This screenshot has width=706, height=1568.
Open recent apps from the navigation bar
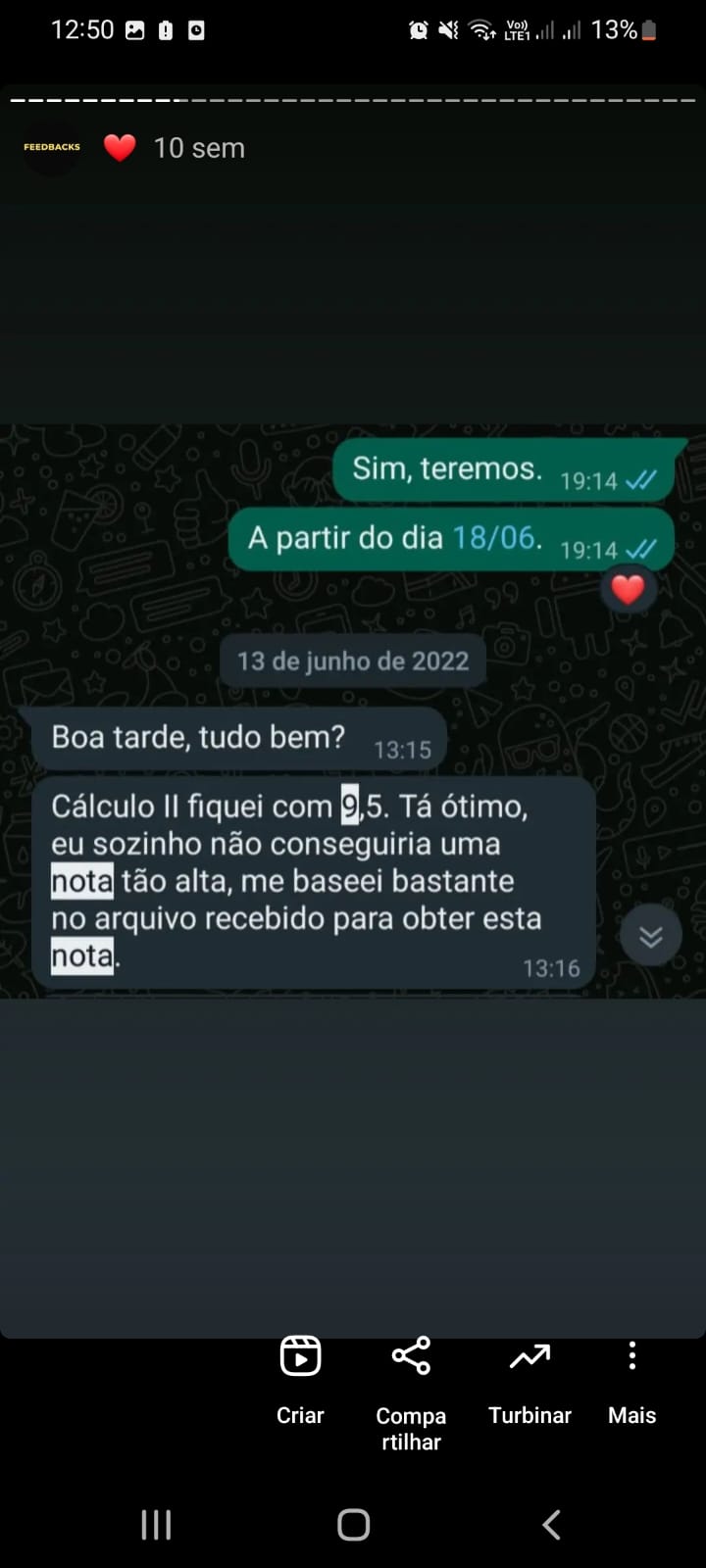[x=156, y=1524]
